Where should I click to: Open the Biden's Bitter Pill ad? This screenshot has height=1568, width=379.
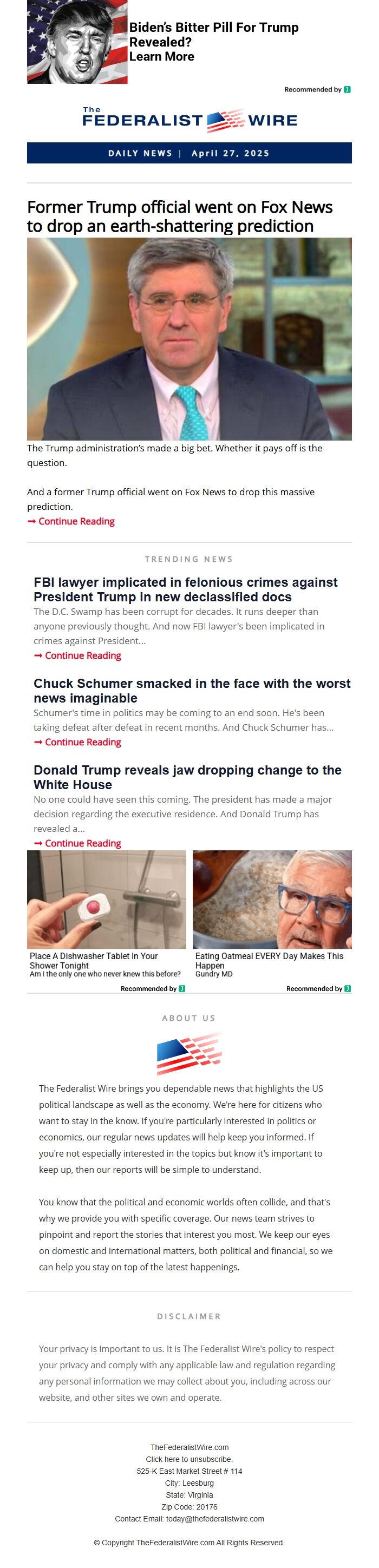point(213,42)
